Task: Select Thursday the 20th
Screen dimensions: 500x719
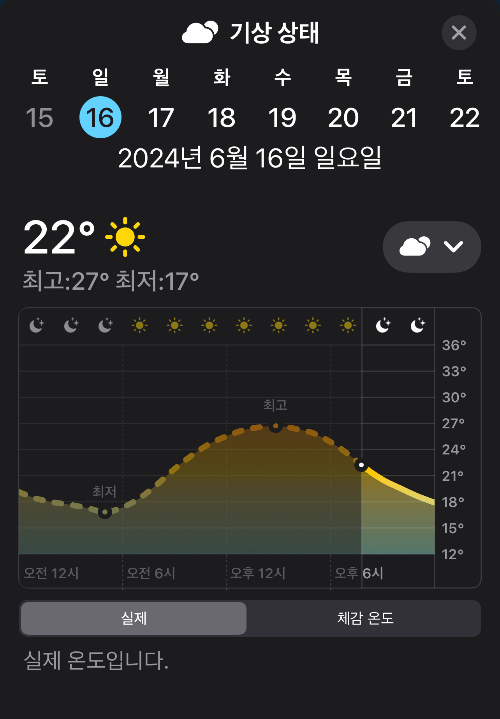Action: click(343, 117)
